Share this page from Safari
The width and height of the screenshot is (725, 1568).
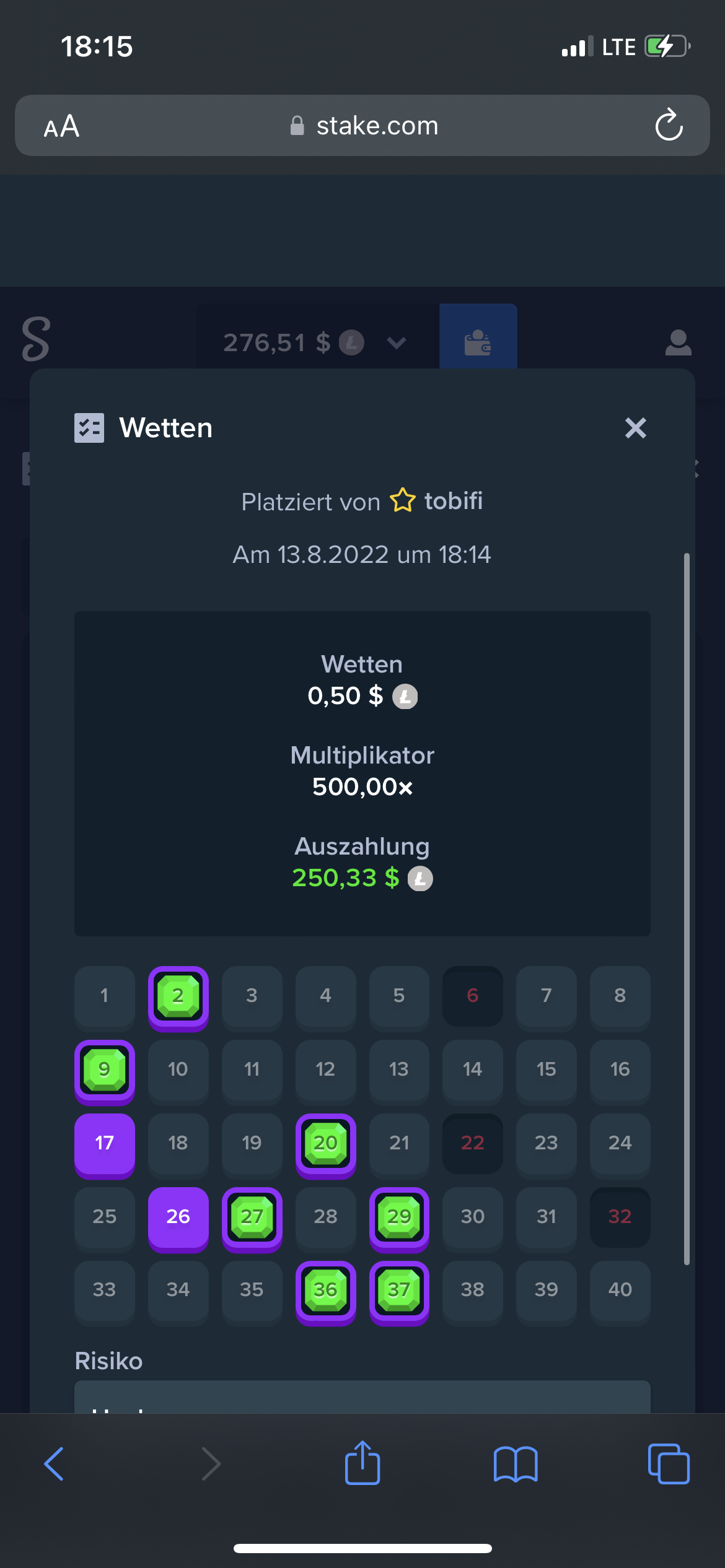(362, 1462)
